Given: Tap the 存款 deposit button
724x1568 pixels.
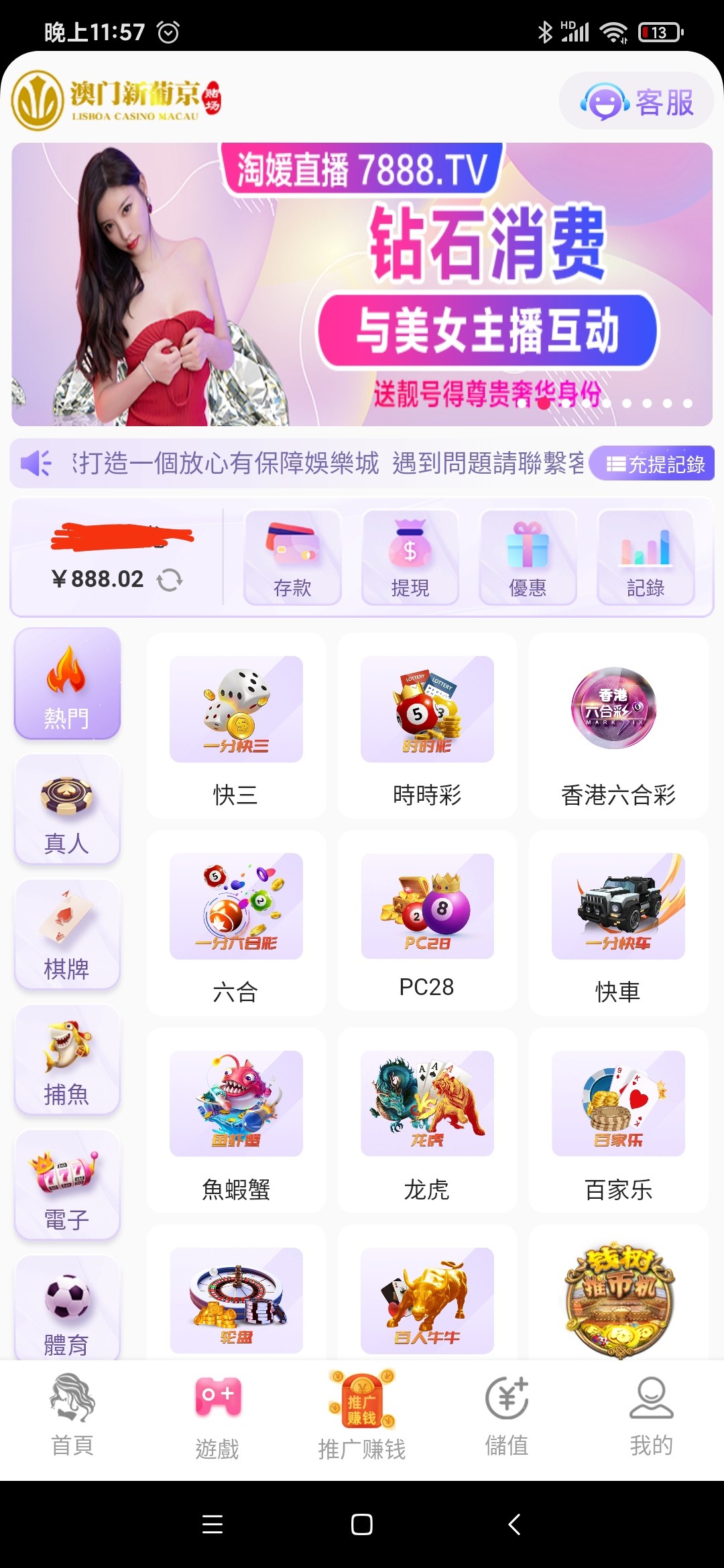Looking at the screenshot, I should [x=292, y=558].
